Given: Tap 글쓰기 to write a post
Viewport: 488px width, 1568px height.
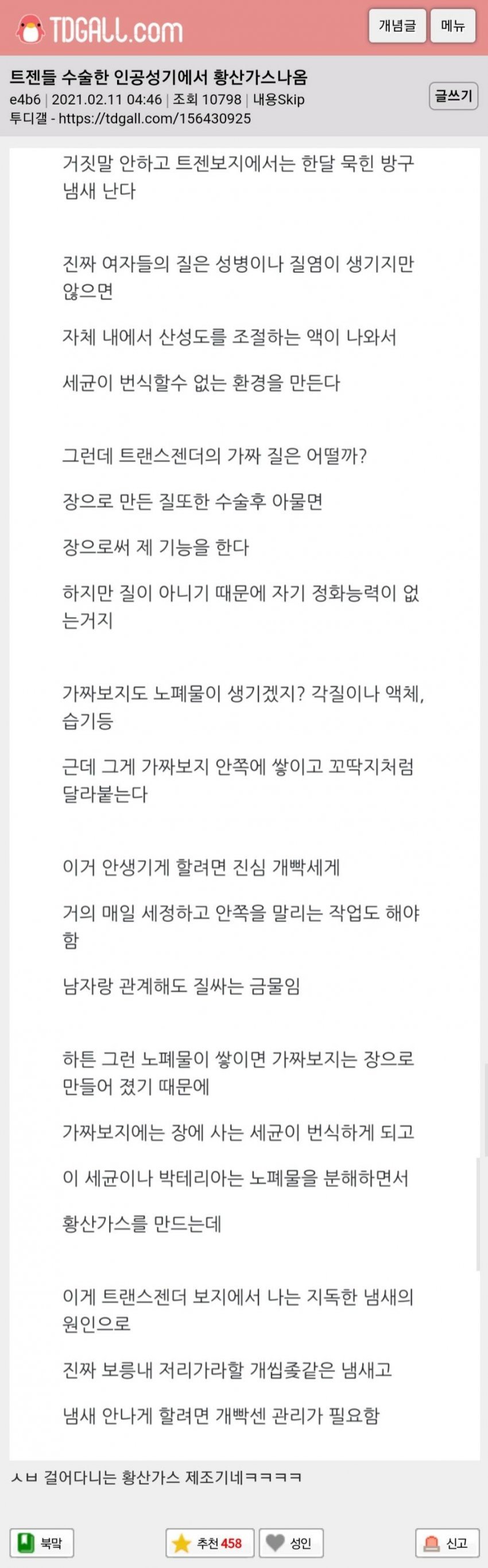Looking at the screenshot, I should (x=454, y=96).
